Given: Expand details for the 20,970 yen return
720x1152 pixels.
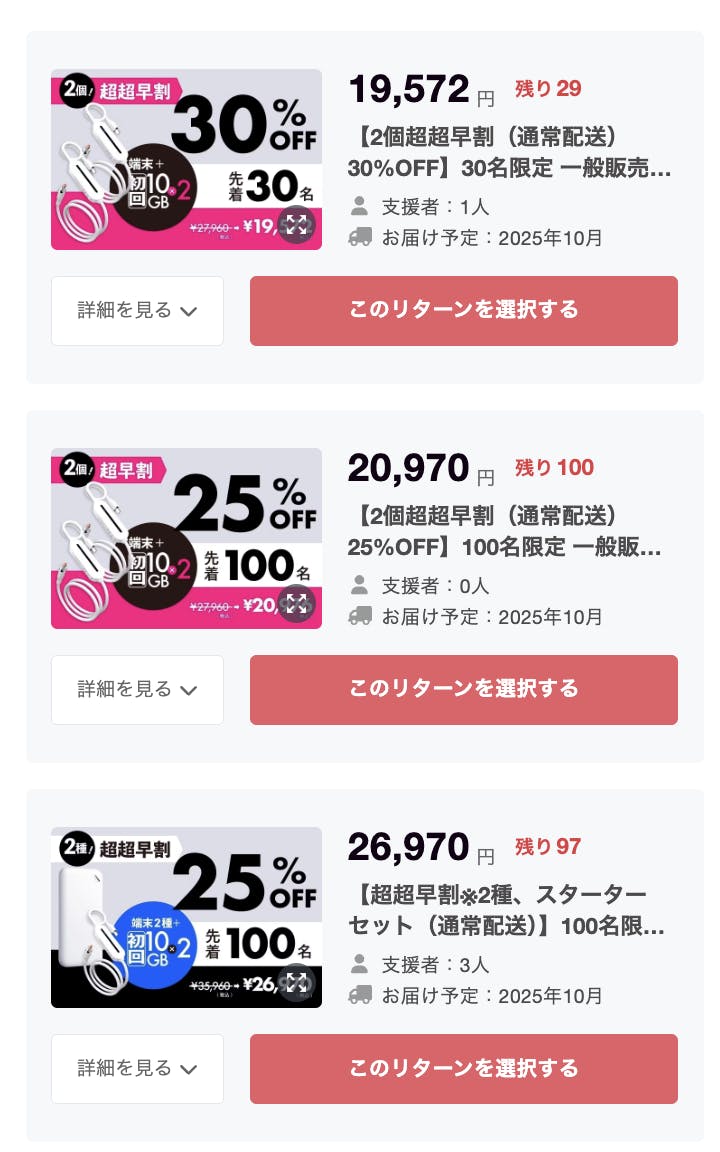Looking at the screenshot, I should click(137, 690).
